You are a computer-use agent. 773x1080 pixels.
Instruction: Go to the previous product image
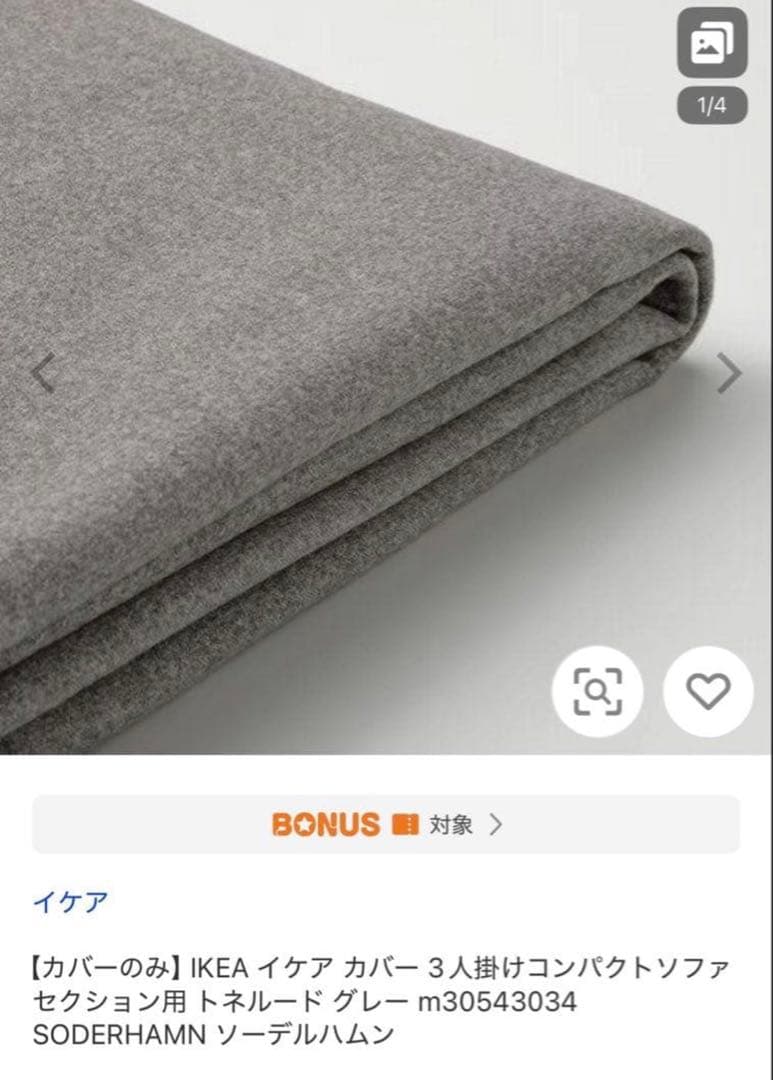pyautogui.click(x=43, y=374)
